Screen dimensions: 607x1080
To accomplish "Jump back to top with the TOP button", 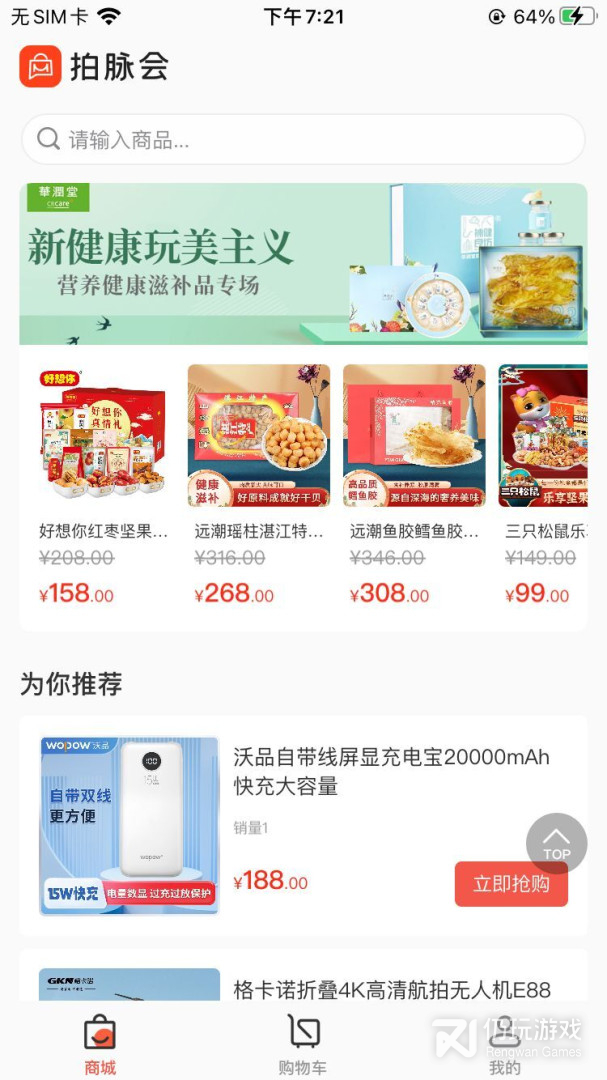I will click(x=556, y=843).
